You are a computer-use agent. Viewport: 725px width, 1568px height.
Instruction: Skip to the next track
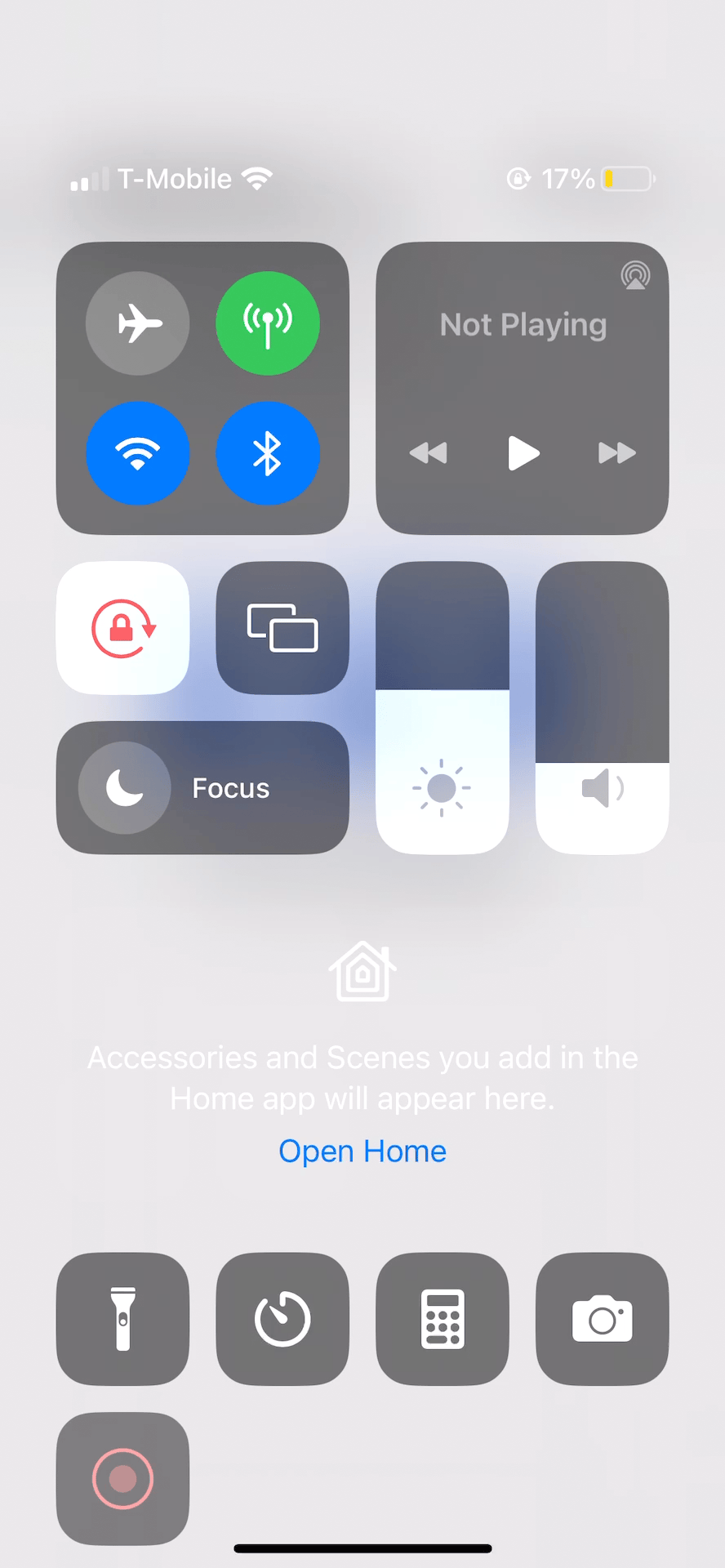(617, 453)
